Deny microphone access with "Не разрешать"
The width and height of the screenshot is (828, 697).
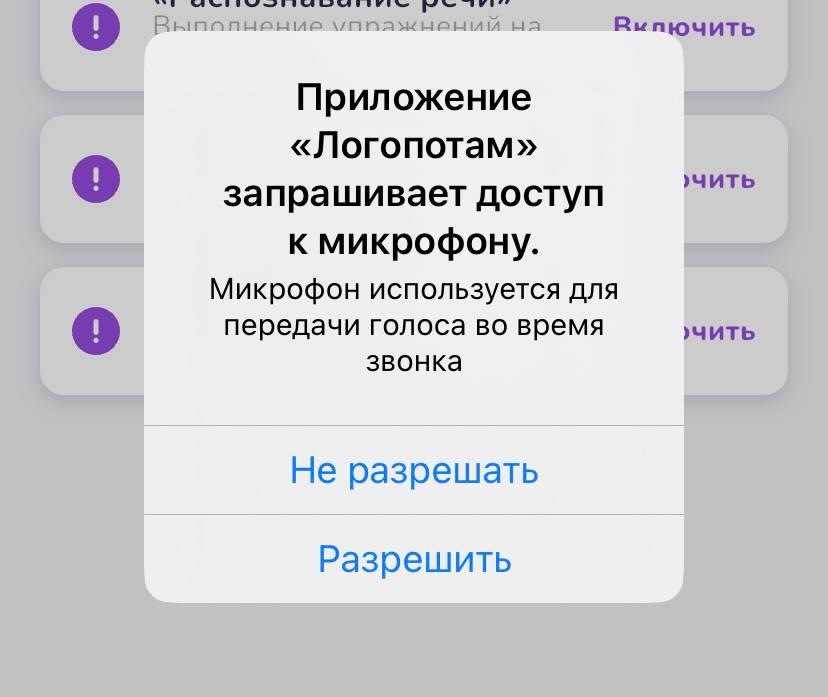[414, 470]
